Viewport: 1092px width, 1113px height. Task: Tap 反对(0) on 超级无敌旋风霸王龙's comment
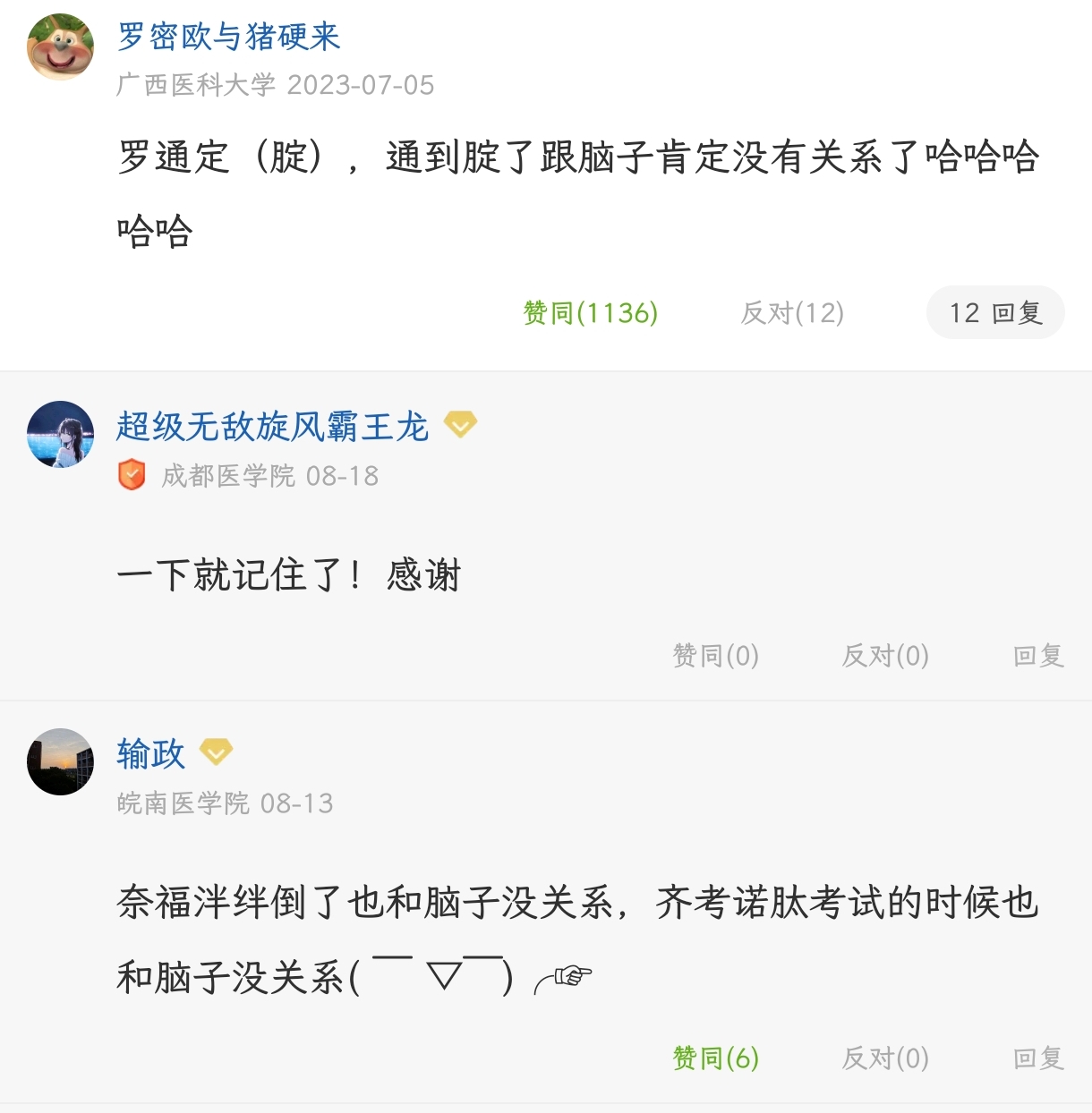coord(885,655)
